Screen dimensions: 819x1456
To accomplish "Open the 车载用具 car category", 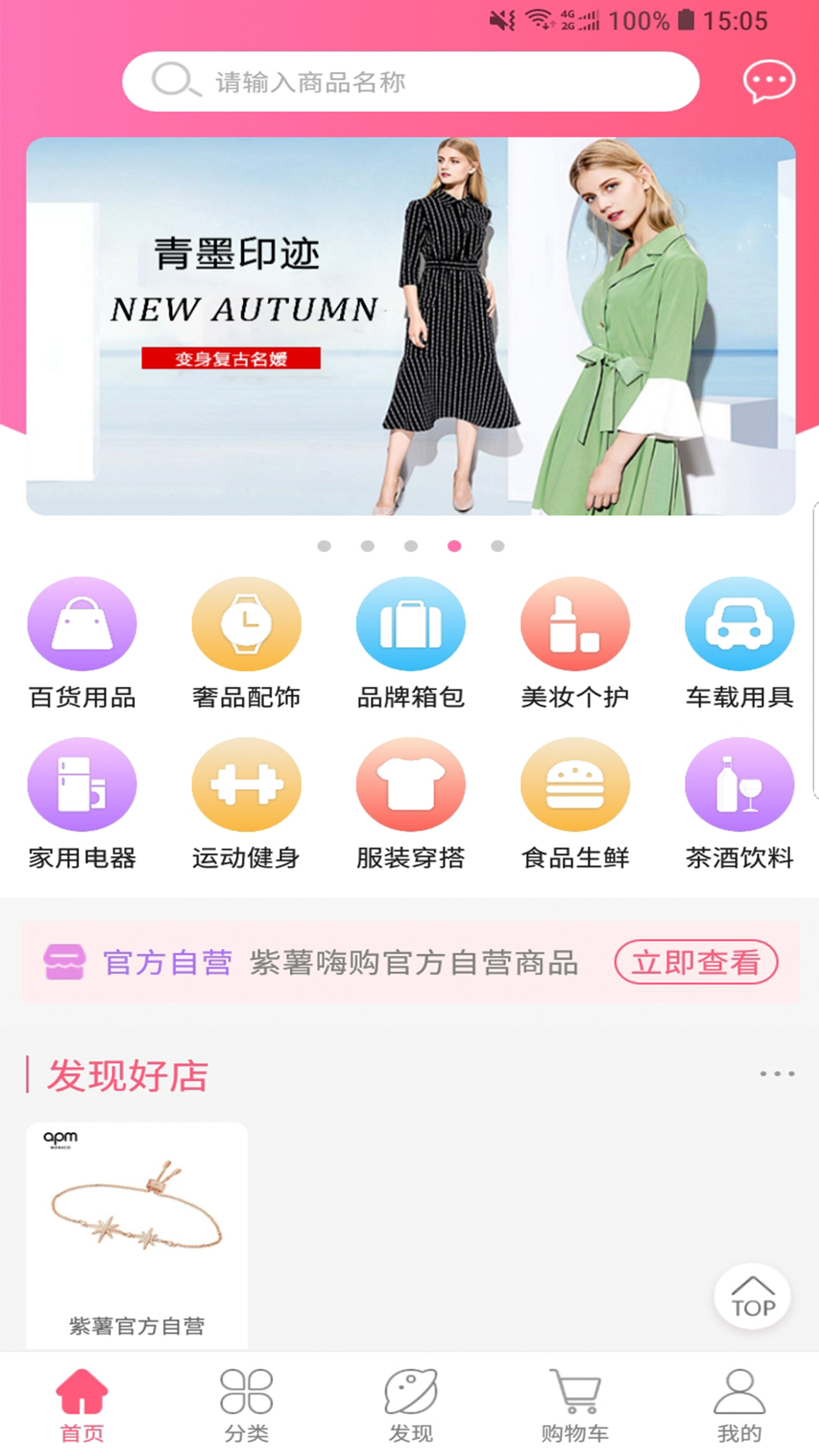I will (x=739, y=624).
